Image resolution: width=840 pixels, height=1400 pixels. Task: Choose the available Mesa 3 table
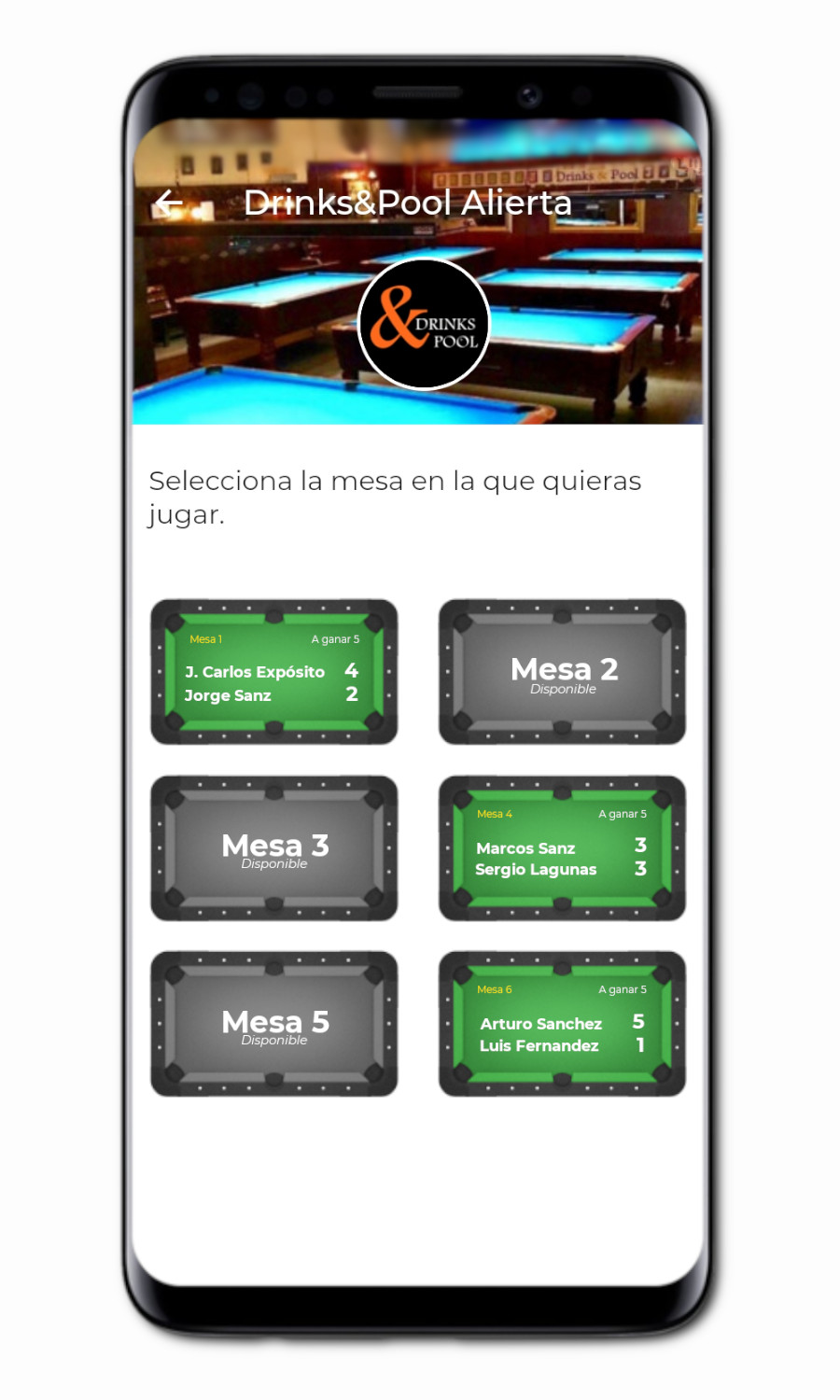273,848
